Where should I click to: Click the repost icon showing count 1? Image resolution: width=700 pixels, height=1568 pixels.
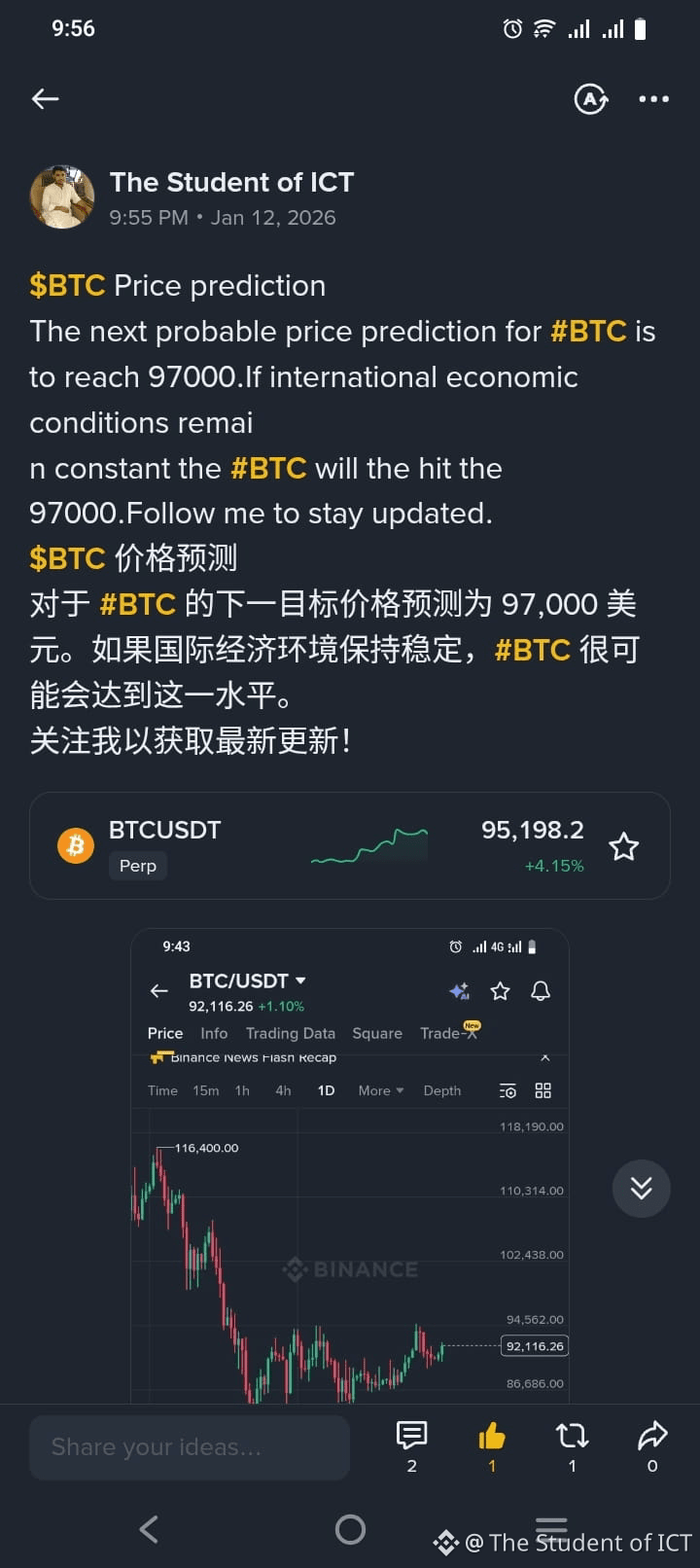(572, 1435)
